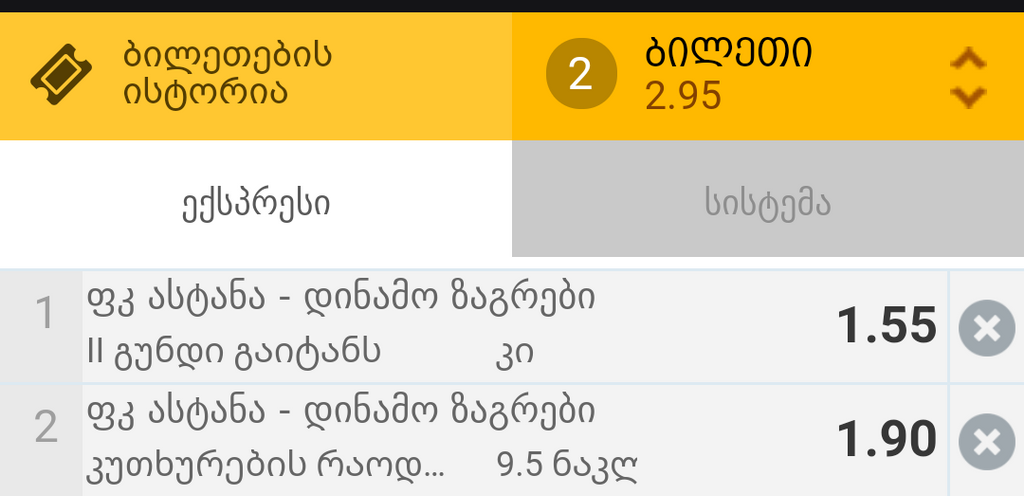Remove the 1.90 odds bet

point(986,441)
